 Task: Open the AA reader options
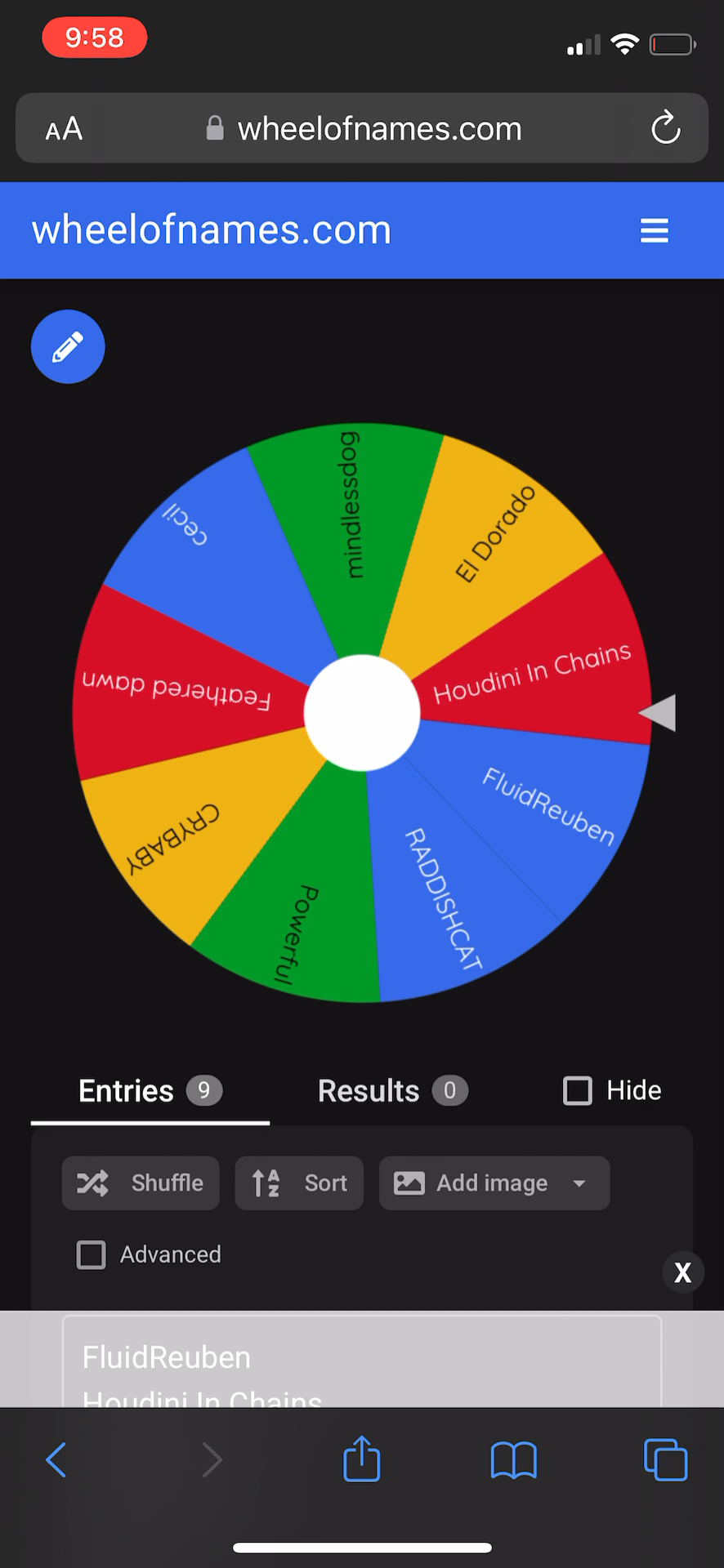(x=64, y=129)
